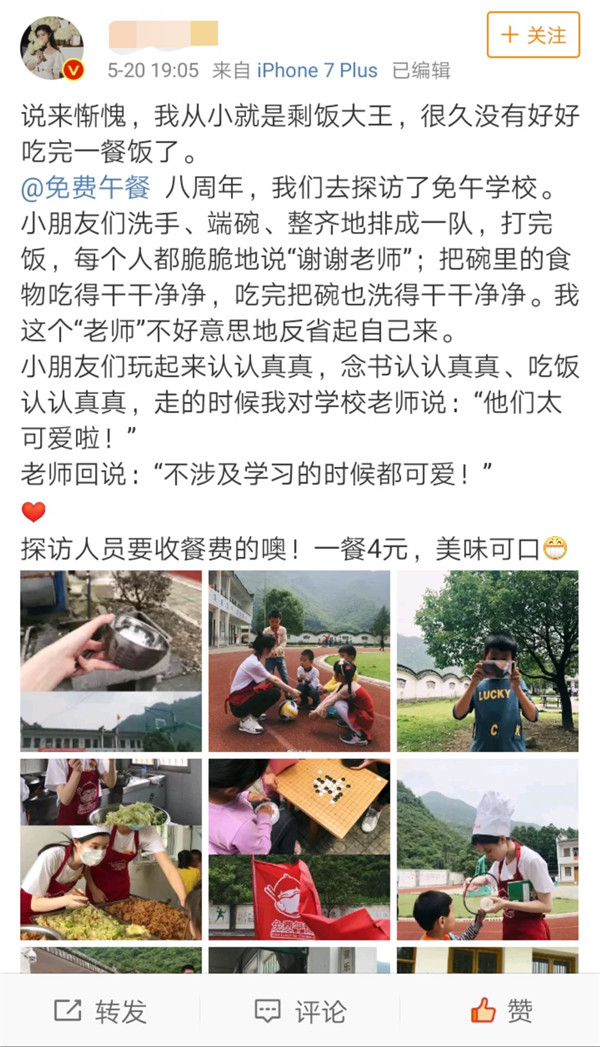
Task: View the photo of servers in red aprons
Action: coord(111,848)
